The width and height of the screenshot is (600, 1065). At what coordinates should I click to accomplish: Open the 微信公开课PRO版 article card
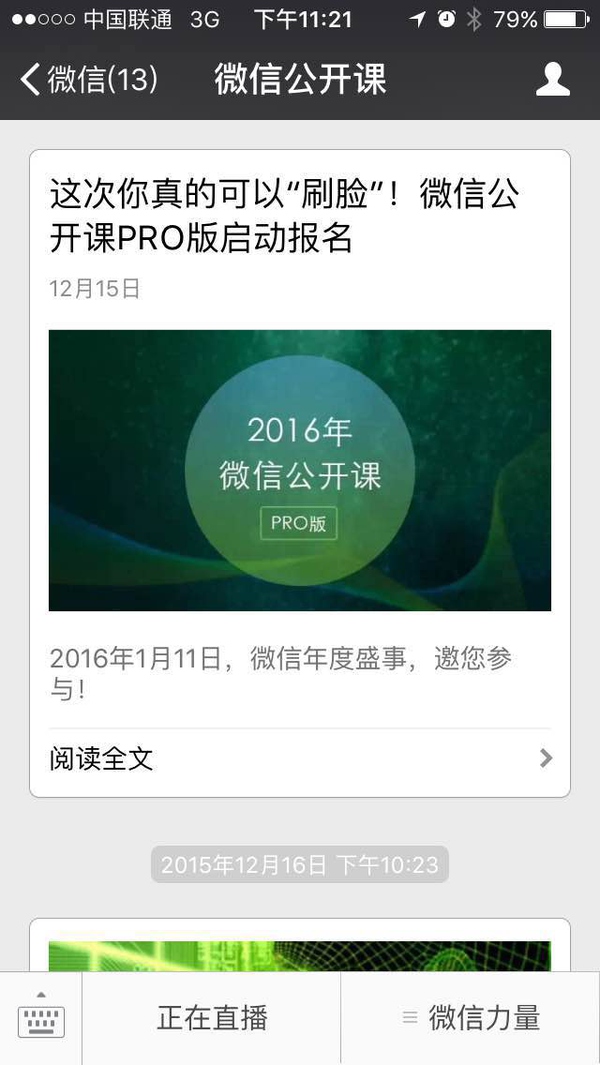click(300, 470)
